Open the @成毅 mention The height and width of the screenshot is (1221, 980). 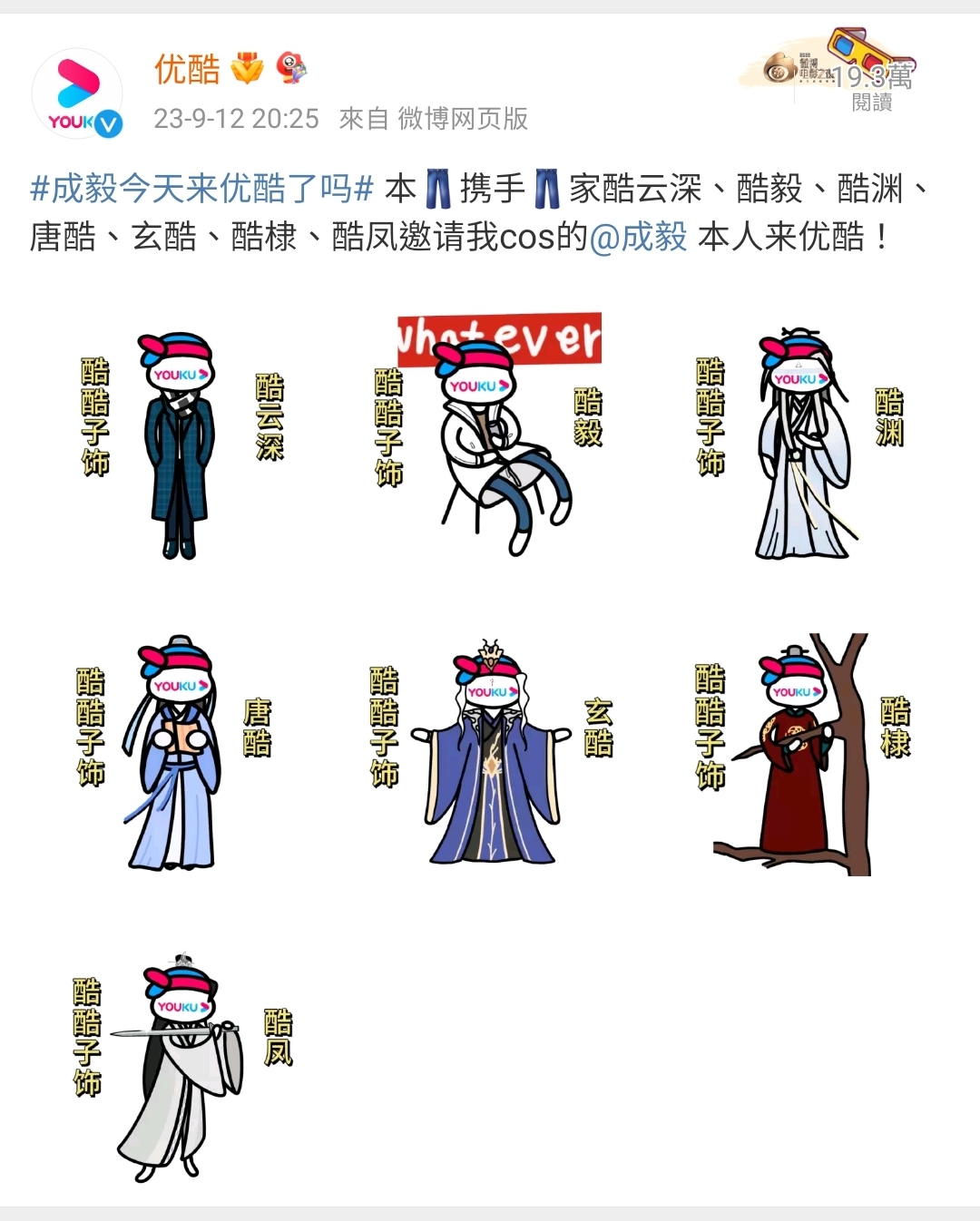(638, 237)
